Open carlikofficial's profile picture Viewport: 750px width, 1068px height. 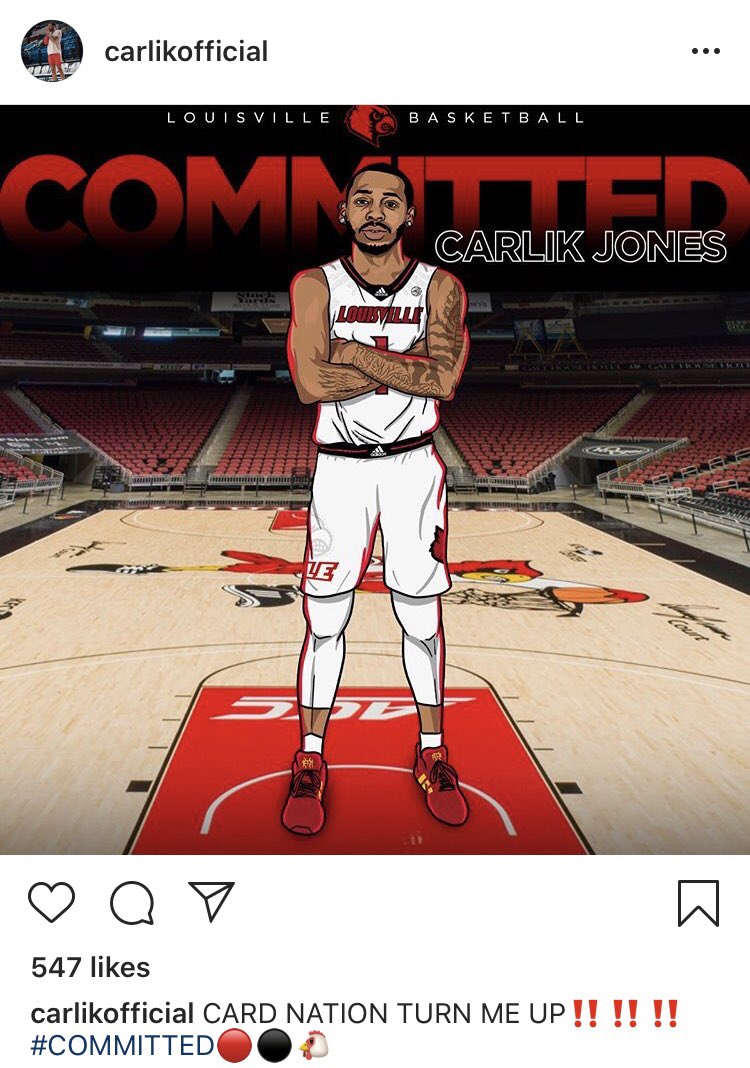point(52,51)
